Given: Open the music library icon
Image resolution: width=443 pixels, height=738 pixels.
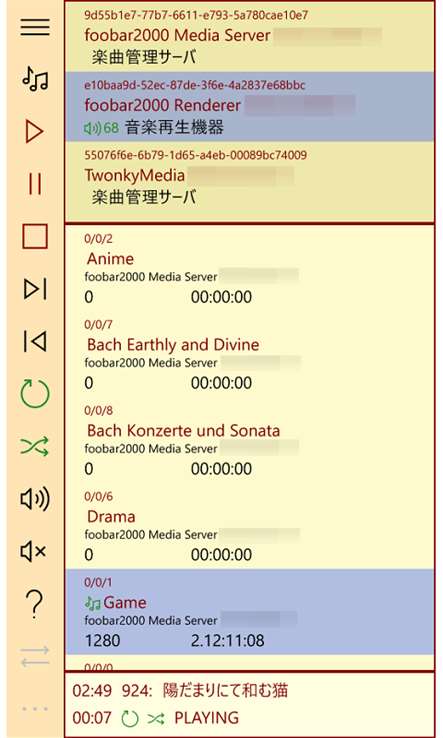Looking at the screenshot, I should (35, 79).
